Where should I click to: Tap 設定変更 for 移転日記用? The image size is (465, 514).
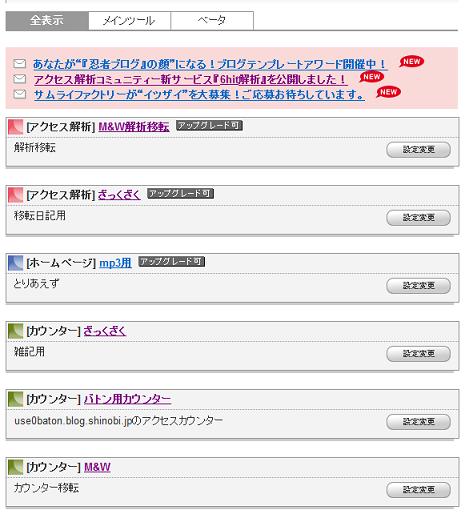418,218
